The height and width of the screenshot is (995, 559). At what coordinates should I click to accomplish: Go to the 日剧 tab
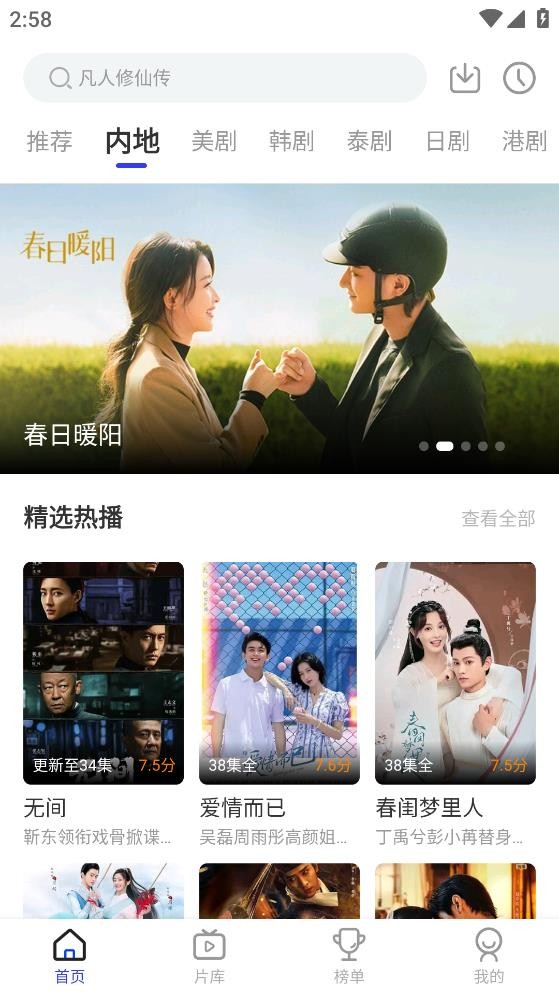447,141
